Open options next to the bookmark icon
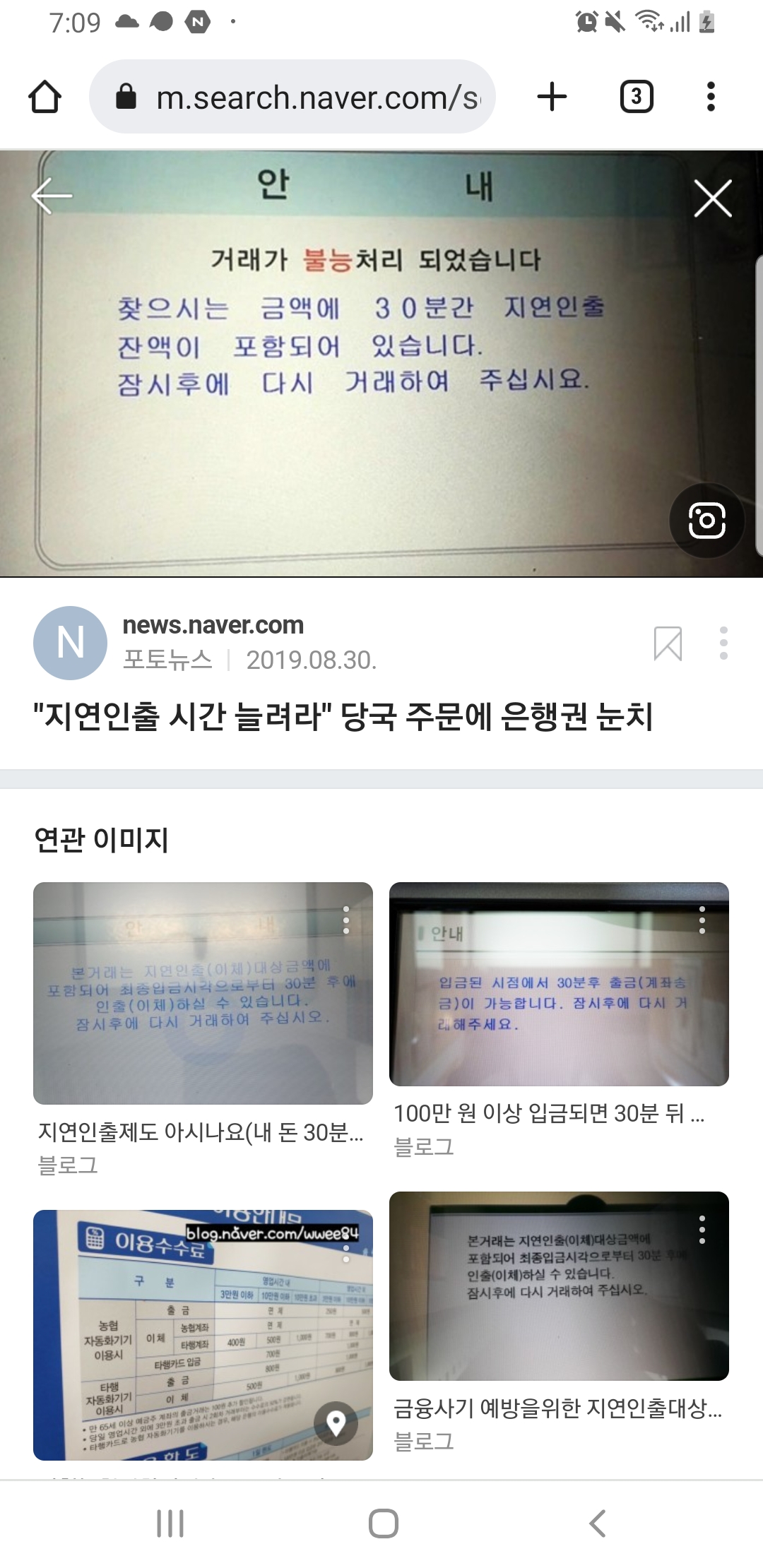 pyautogui.click(x=723, y=643)
